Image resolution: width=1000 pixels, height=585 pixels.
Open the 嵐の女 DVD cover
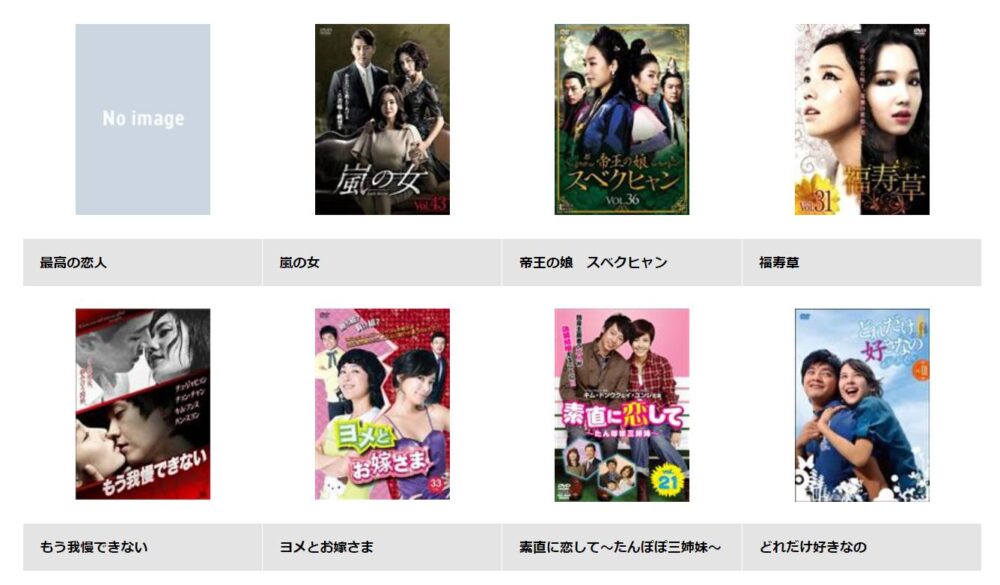click(x=382, y=119)
